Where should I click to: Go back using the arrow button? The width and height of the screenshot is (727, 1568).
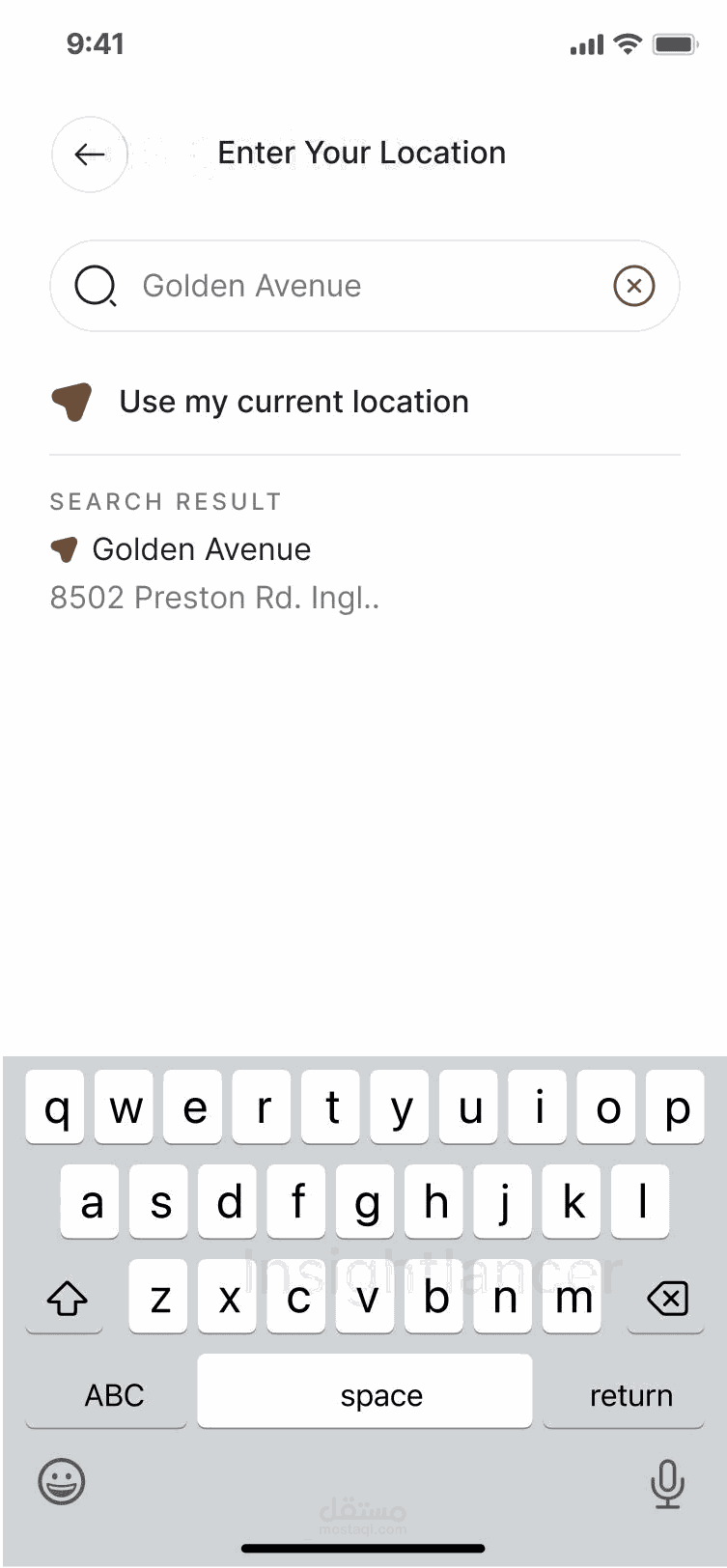pos(90,154)
